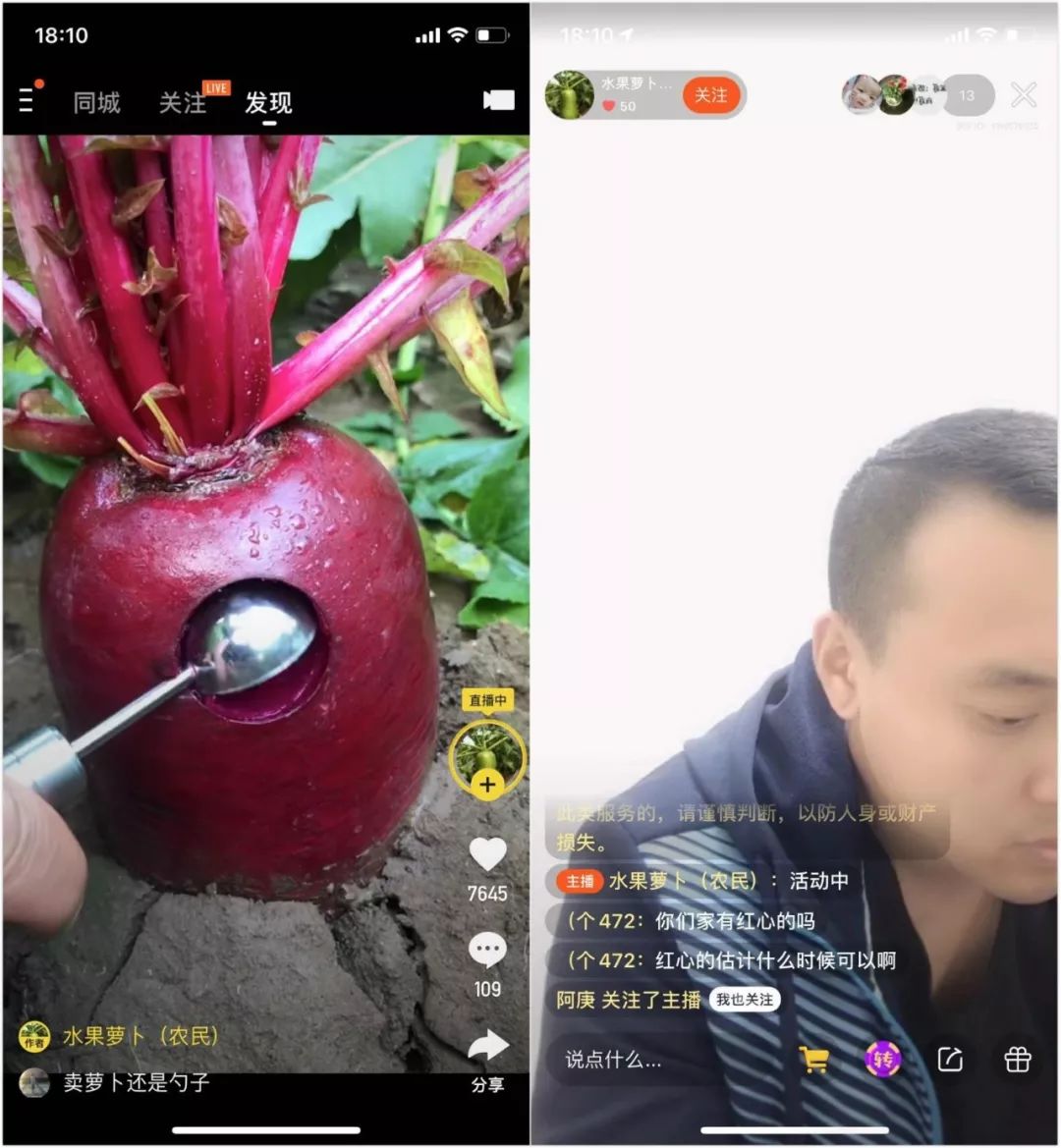This screenshot has width=1061, height=1148.
Task: Send a gift to the streamer
Action: pyautogui.click(x=1017, y=1060)
